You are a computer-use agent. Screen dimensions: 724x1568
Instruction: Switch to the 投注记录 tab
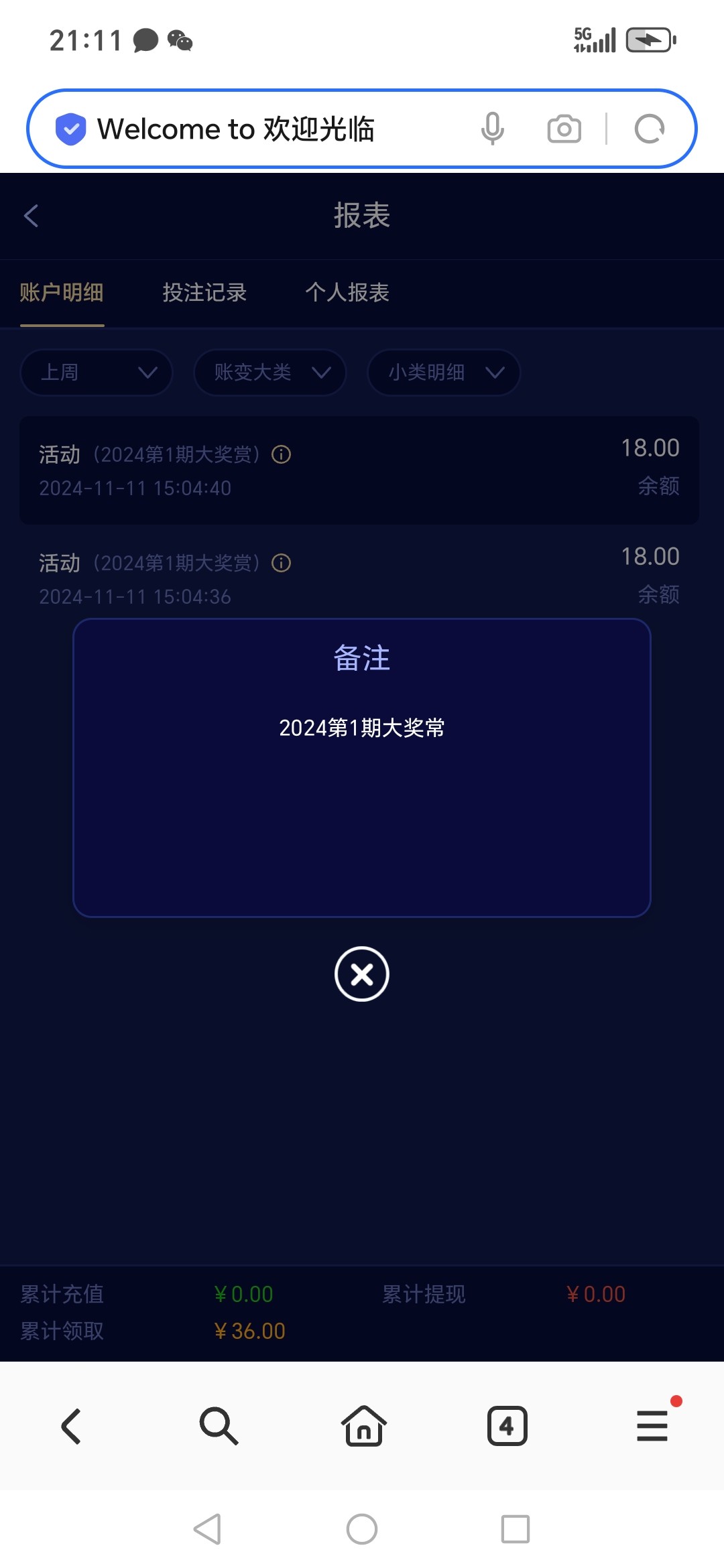pyautogui.click(x=204, y=293)
